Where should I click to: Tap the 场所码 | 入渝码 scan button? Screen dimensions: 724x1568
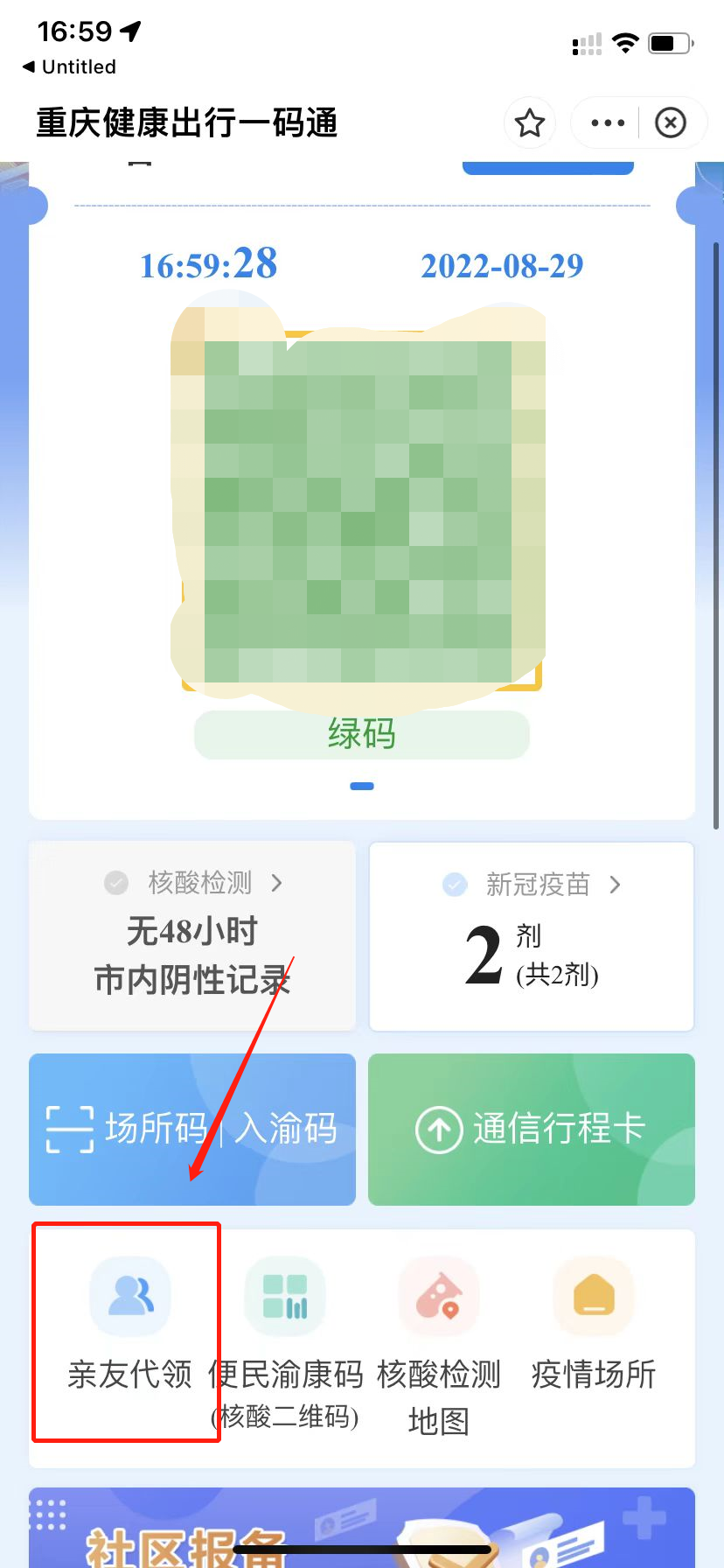(192, 1129)
